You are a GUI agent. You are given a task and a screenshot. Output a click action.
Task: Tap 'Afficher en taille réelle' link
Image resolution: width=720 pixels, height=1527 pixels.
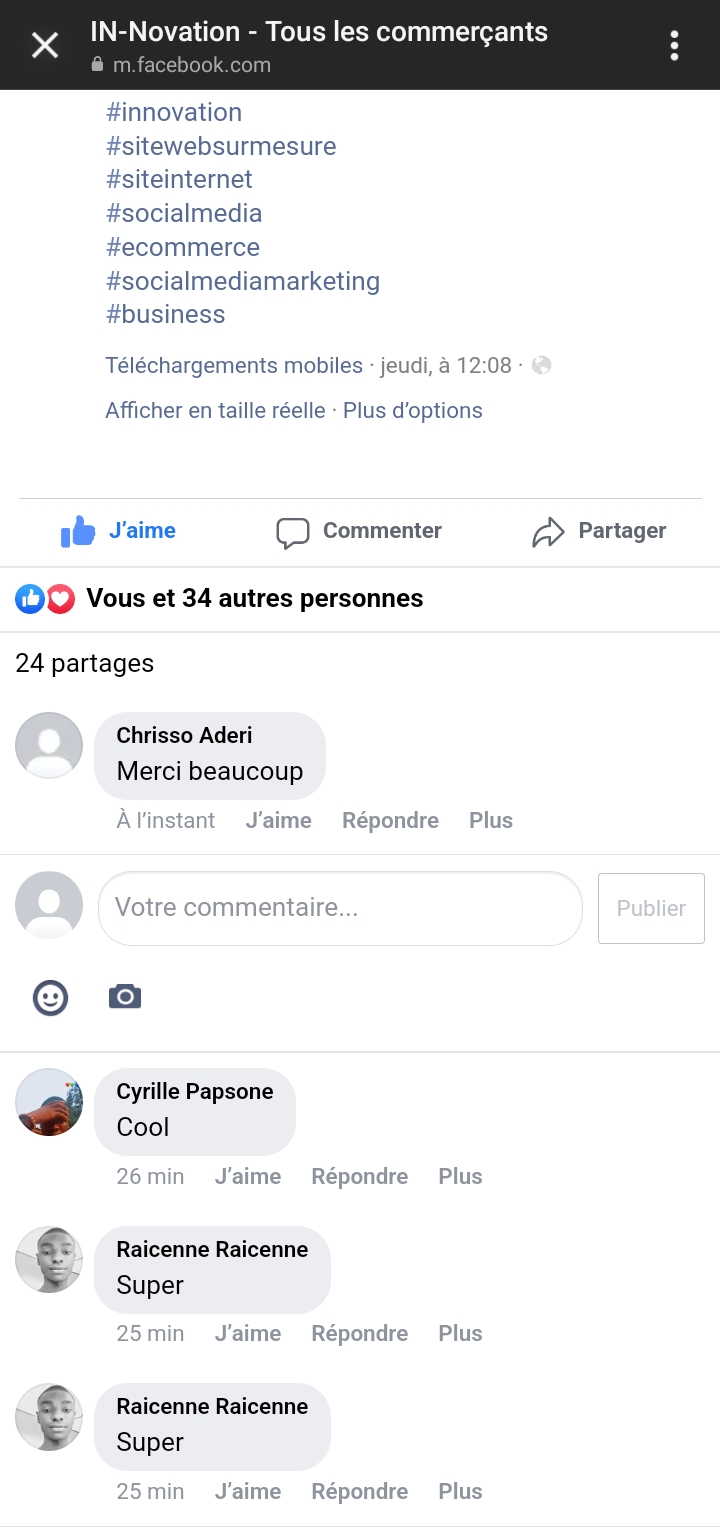(x=215, y=410)
